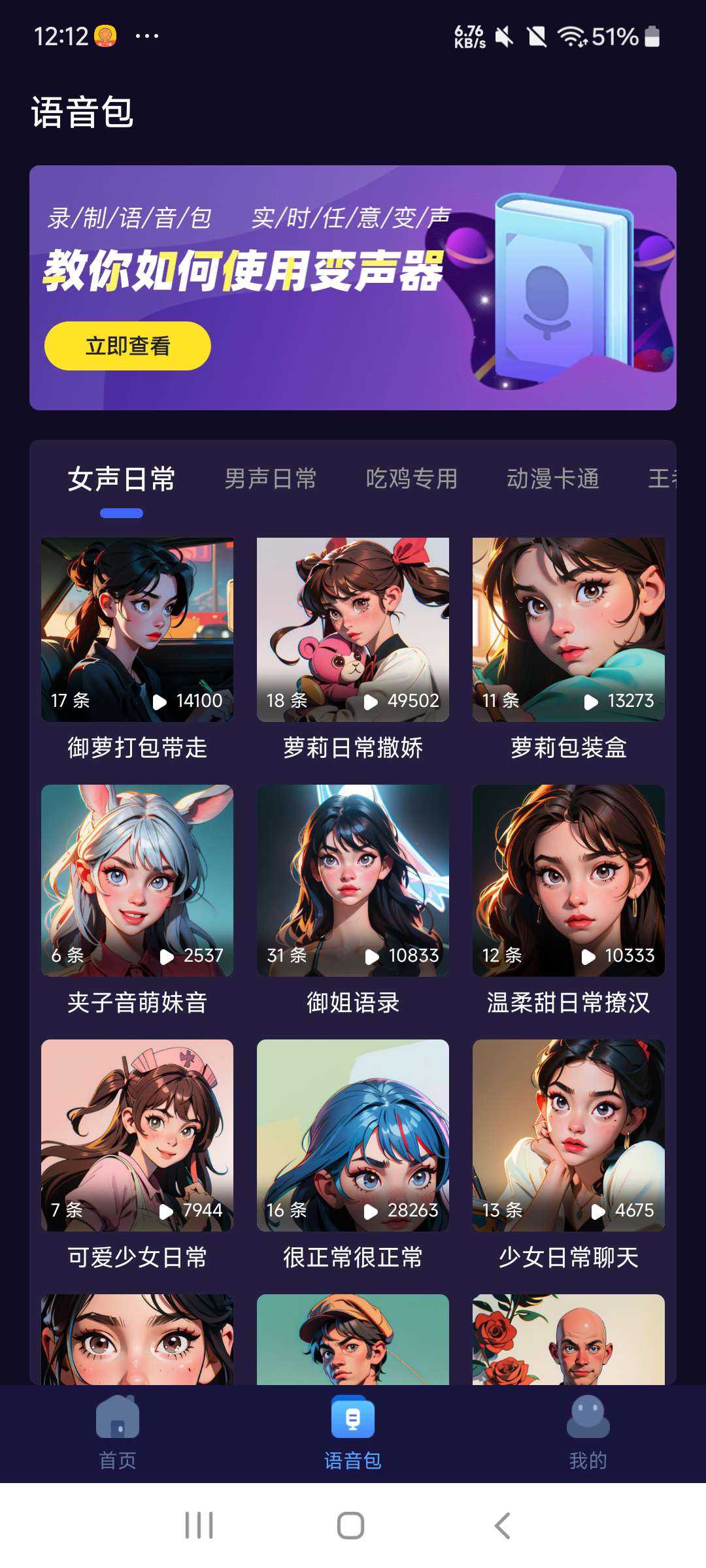The width and height of the screenshot is (706, 1568).
Task: Open recent apps from the navigation bar
Action: point(199,1526)
